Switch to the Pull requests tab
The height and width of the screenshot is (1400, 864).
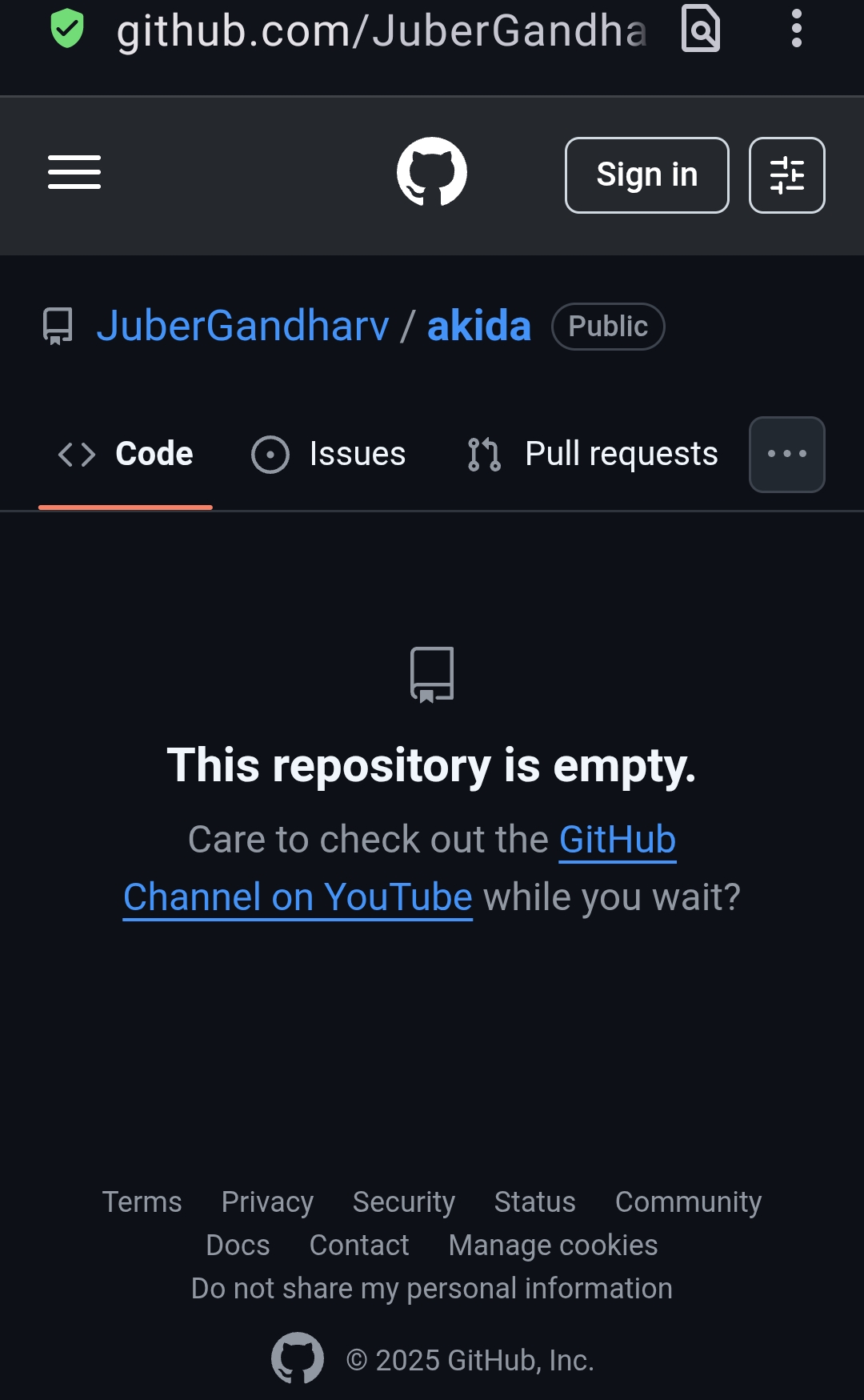pyautogui.click(x=593, y=454)
